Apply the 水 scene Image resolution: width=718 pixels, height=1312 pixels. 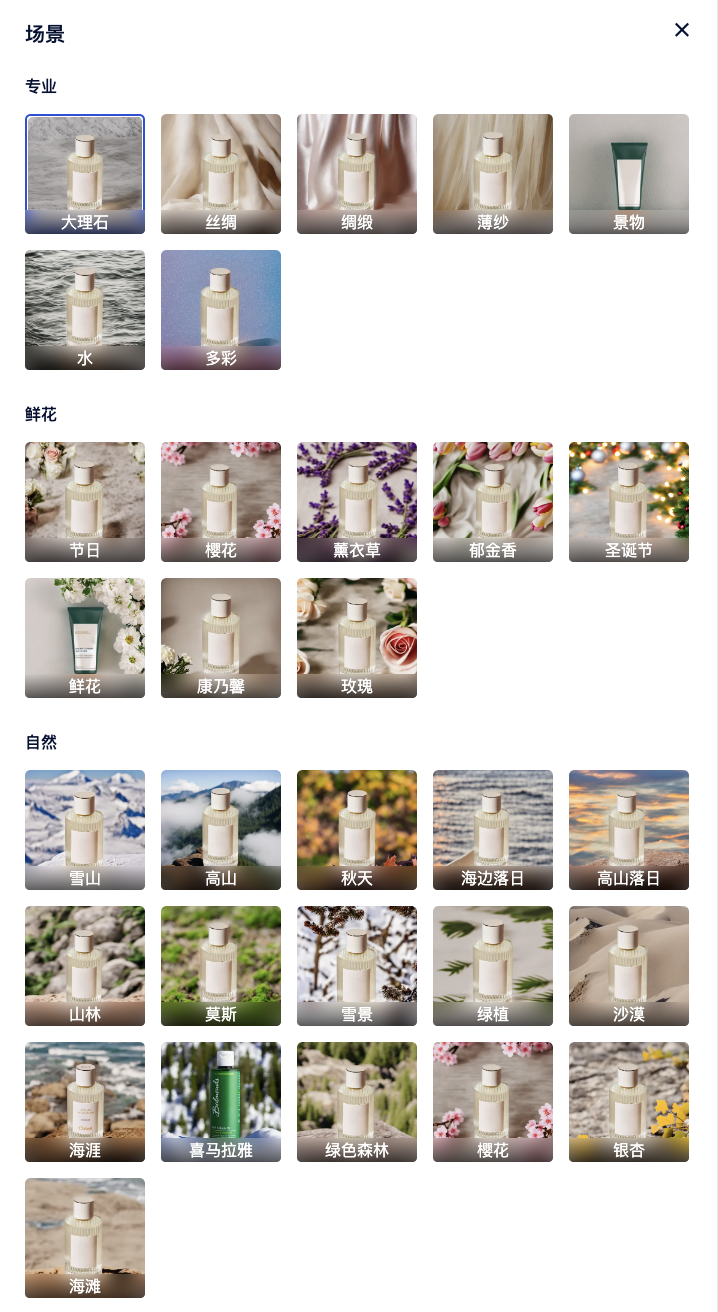85,310
